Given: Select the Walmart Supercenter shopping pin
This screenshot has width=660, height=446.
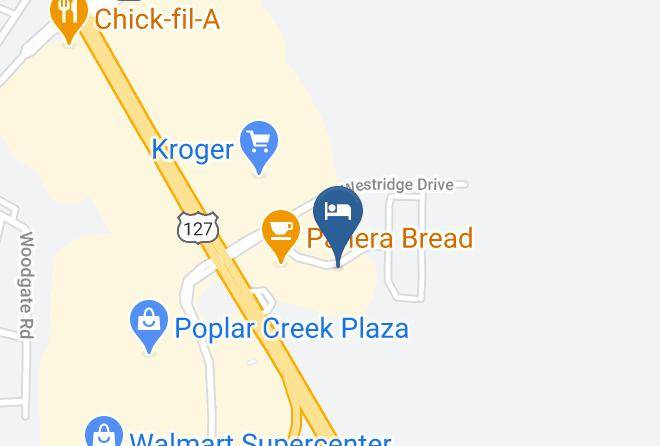Looking at the screenshot, I should click(104, 433).
